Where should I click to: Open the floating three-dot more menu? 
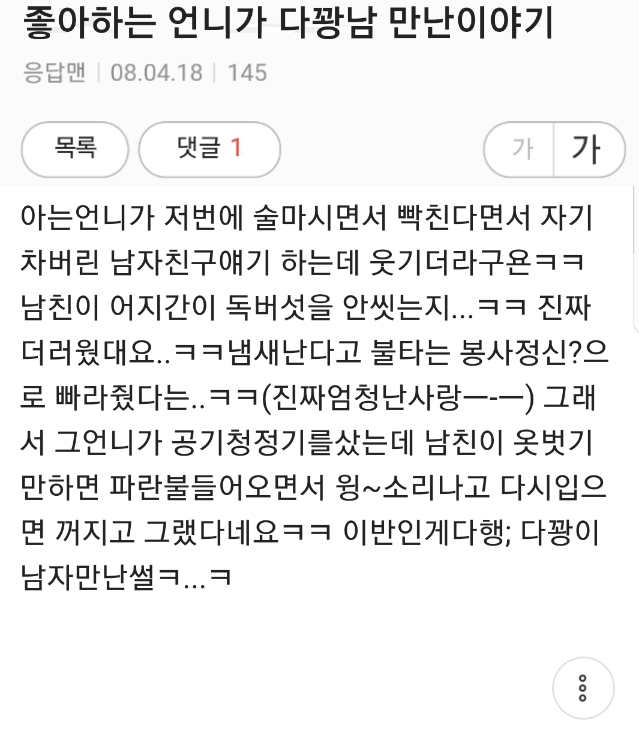582,688
